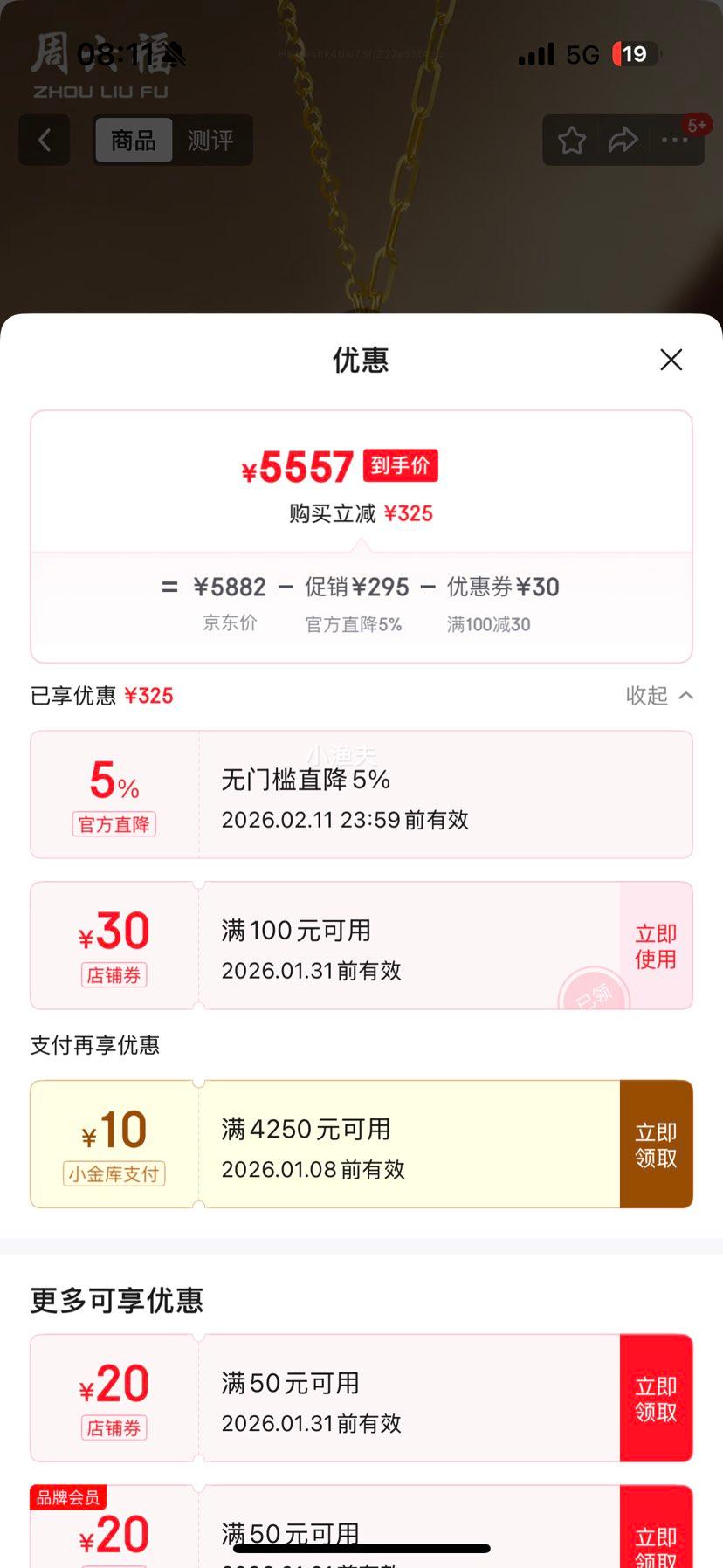Close the 优惠 coupon popup
Screen dimensions: 723x1568
[x=670, y=360]
